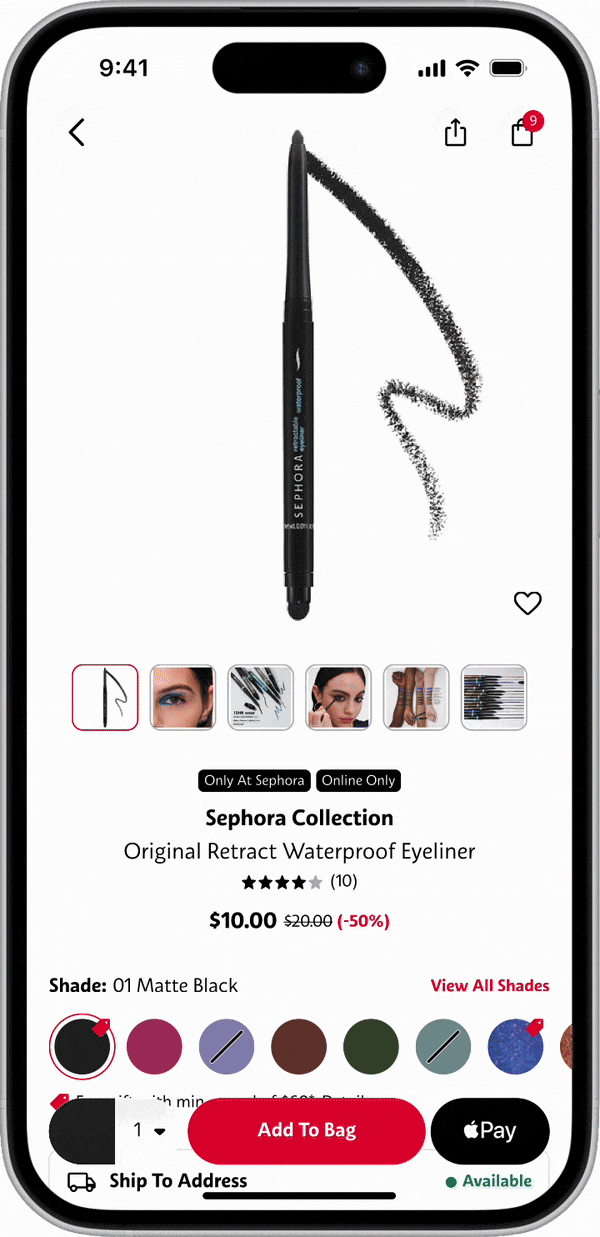The image size is (600, 1237).
Task: Open the Ship To Address option
Action: 178,1181
